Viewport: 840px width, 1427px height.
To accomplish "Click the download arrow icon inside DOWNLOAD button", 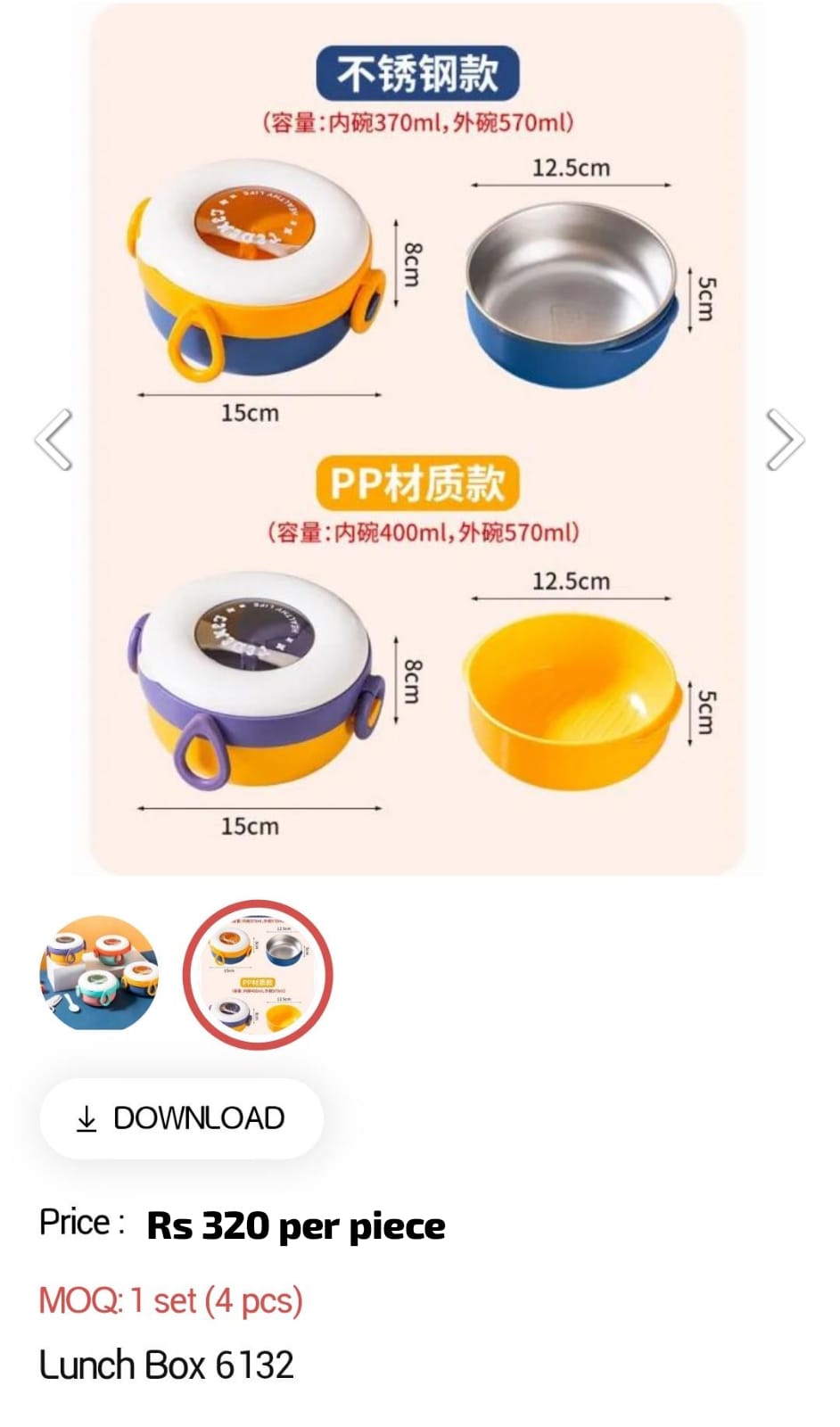I will coord(86,1118).
